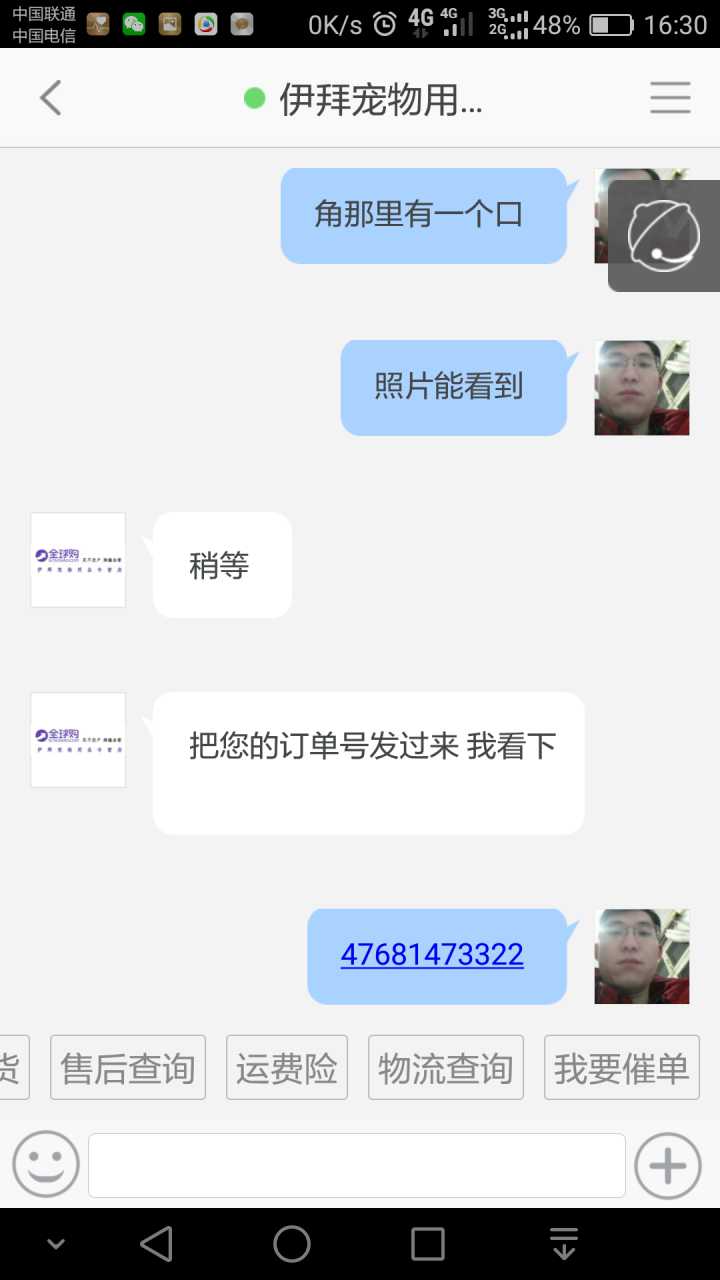The height and width of the screenshot is (1280, 720).
Task: Open the hamburger menu at top right
Action: [670, 98]
